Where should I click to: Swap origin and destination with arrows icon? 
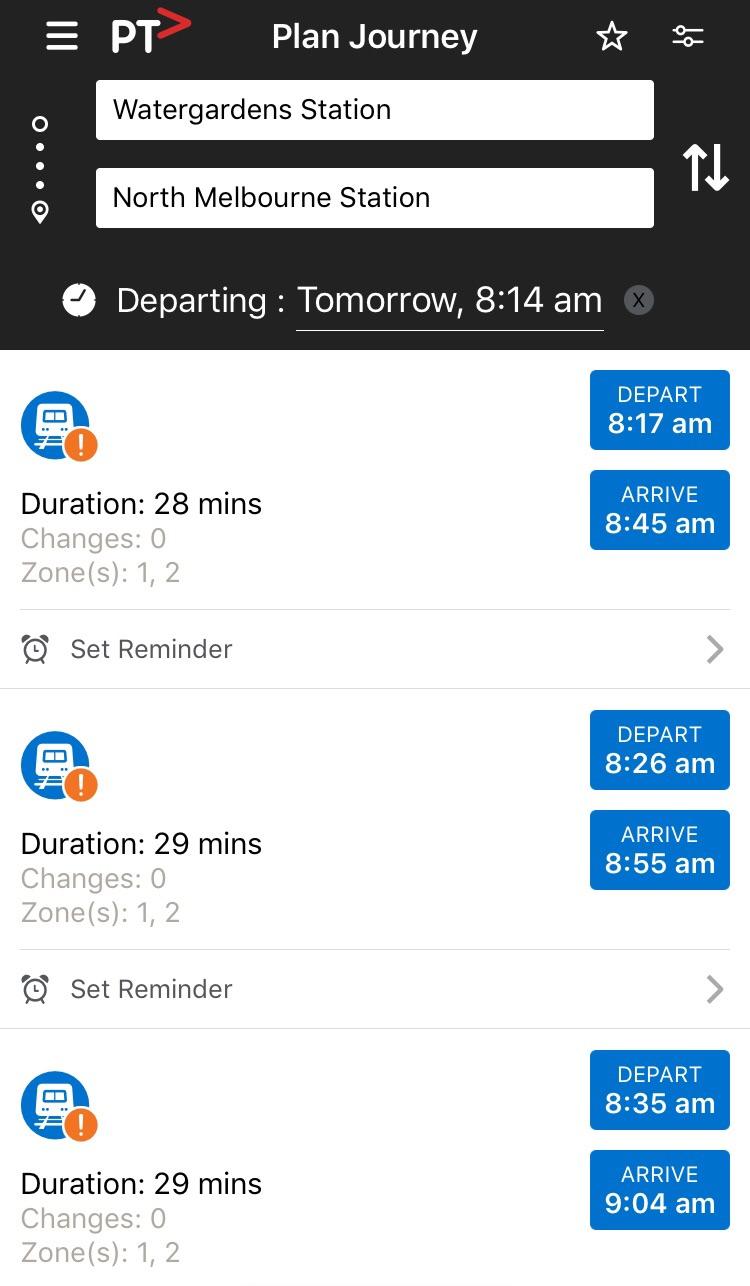pyautogui.click(x=706, y=167)
